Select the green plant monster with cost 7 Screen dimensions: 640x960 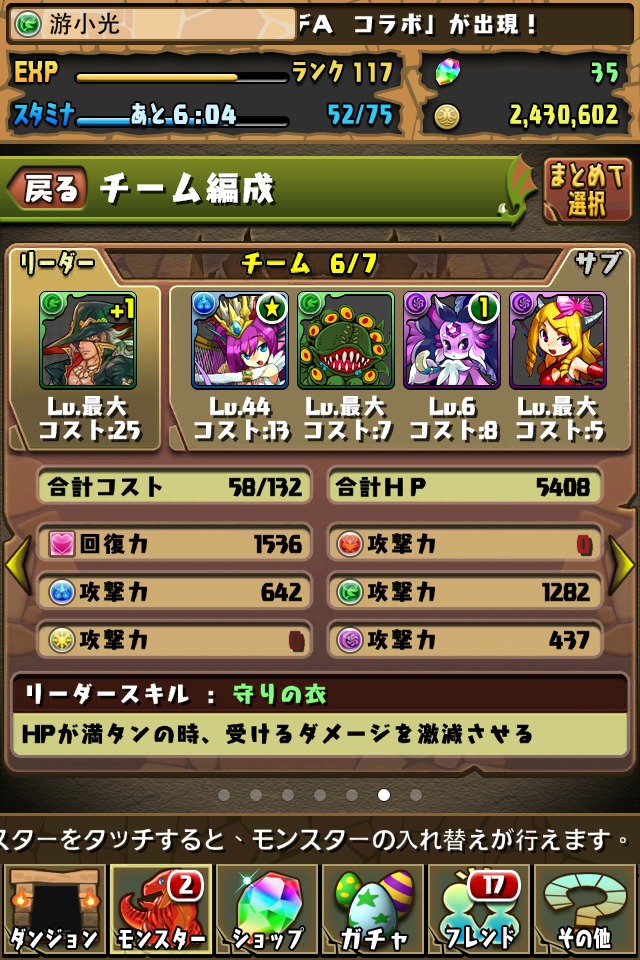point(346,340)
